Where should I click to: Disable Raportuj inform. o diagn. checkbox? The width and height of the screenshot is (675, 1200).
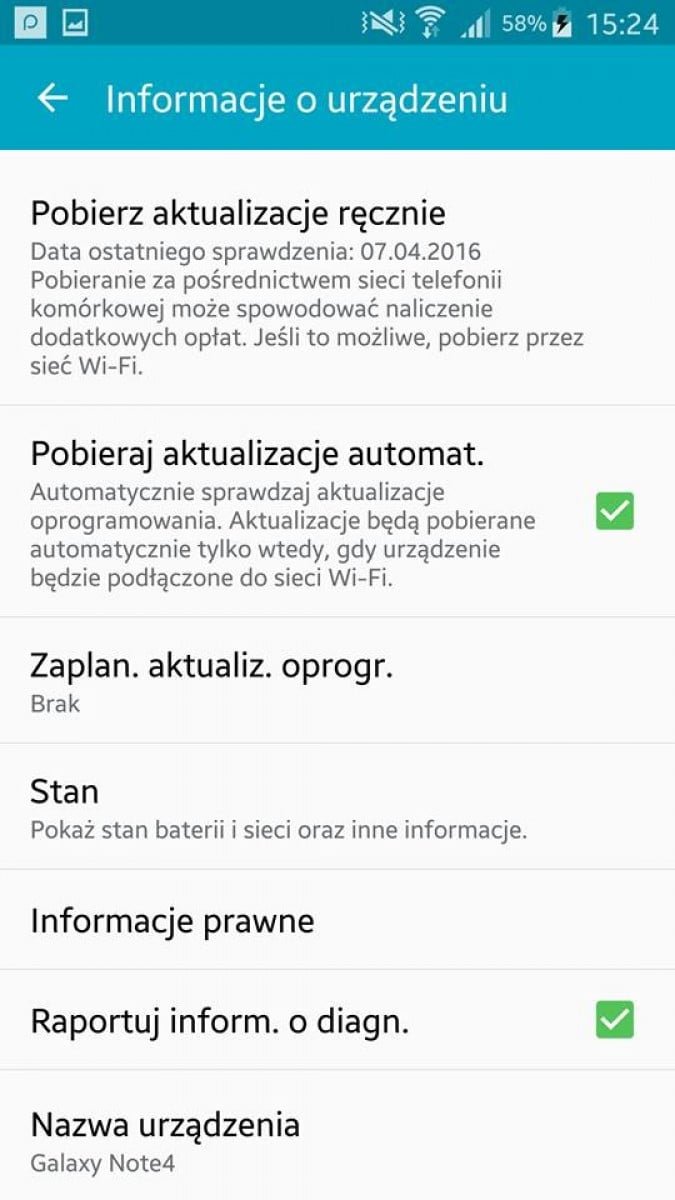[615, 1020]
